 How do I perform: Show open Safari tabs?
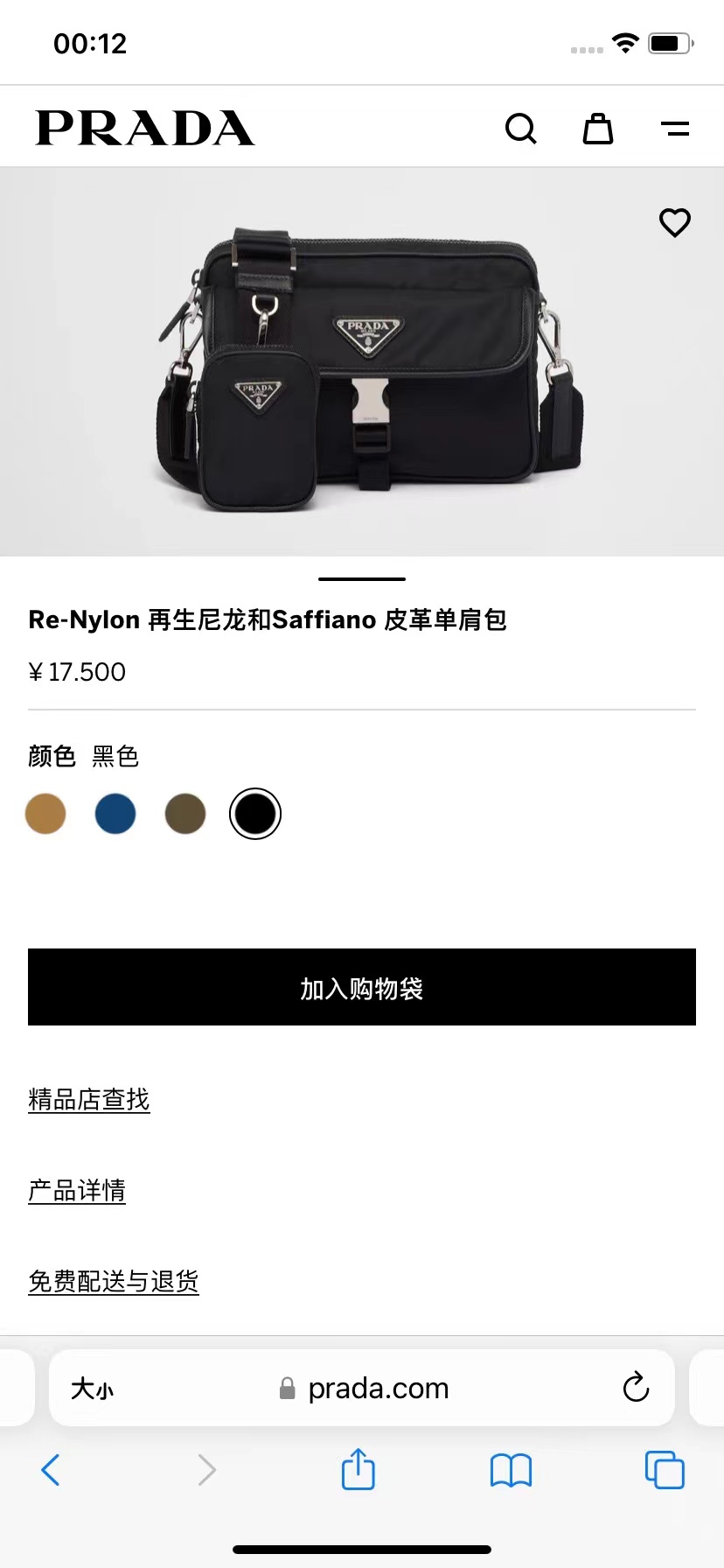[x=665, y=1470]
